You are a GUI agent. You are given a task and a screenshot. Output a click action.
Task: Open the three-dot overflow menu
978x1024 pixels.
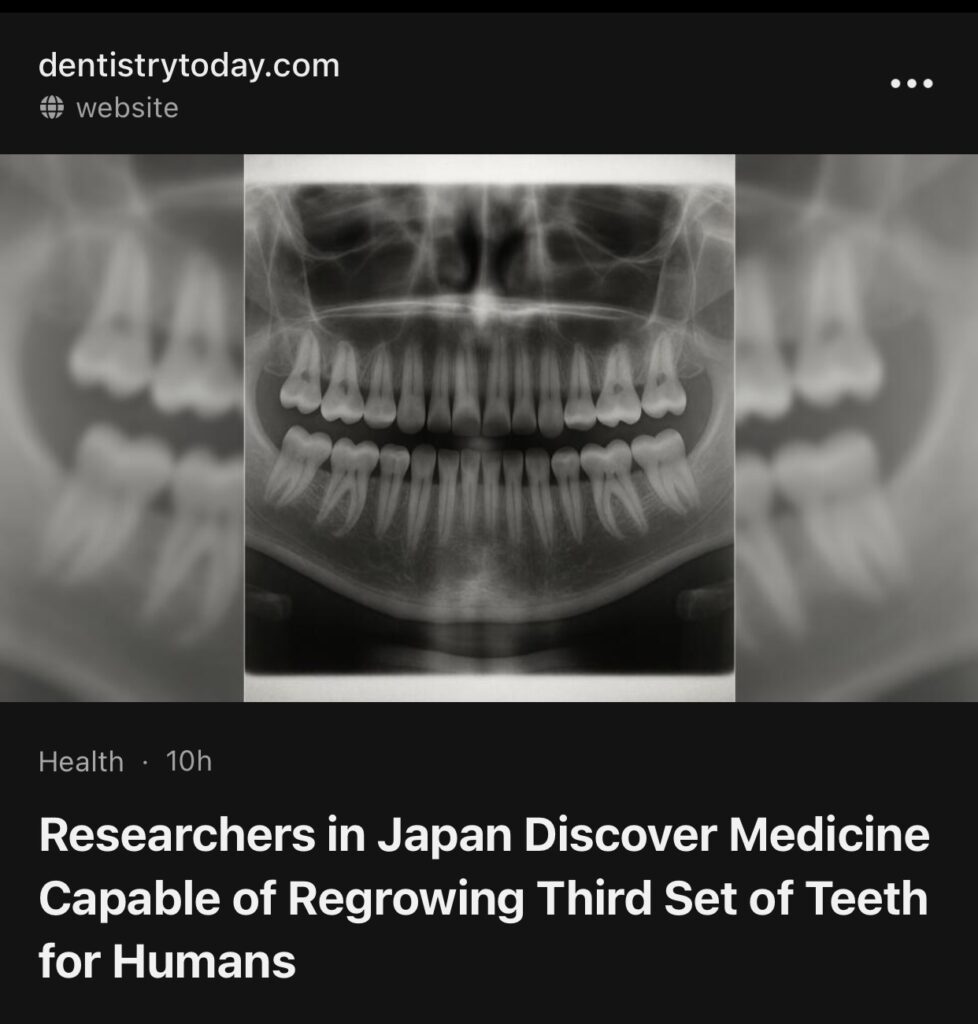[x=911, y=84]
